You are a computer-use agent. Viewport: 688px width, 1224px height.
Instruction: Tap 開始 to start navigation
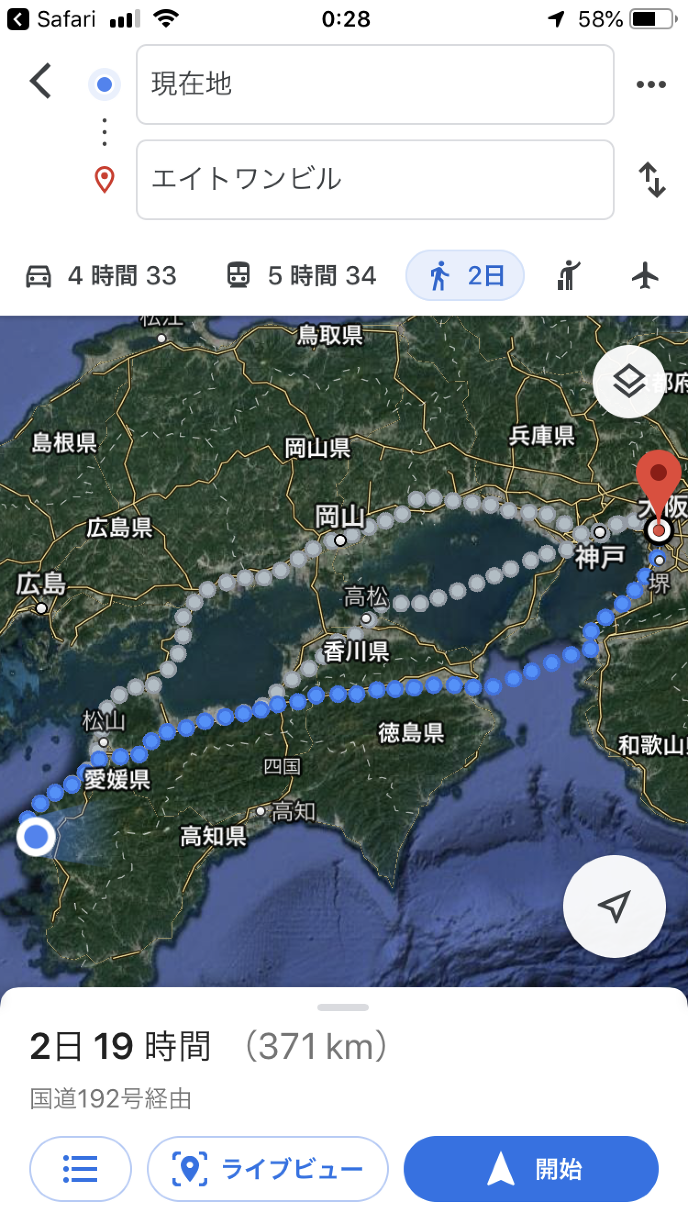[531, 1168]
